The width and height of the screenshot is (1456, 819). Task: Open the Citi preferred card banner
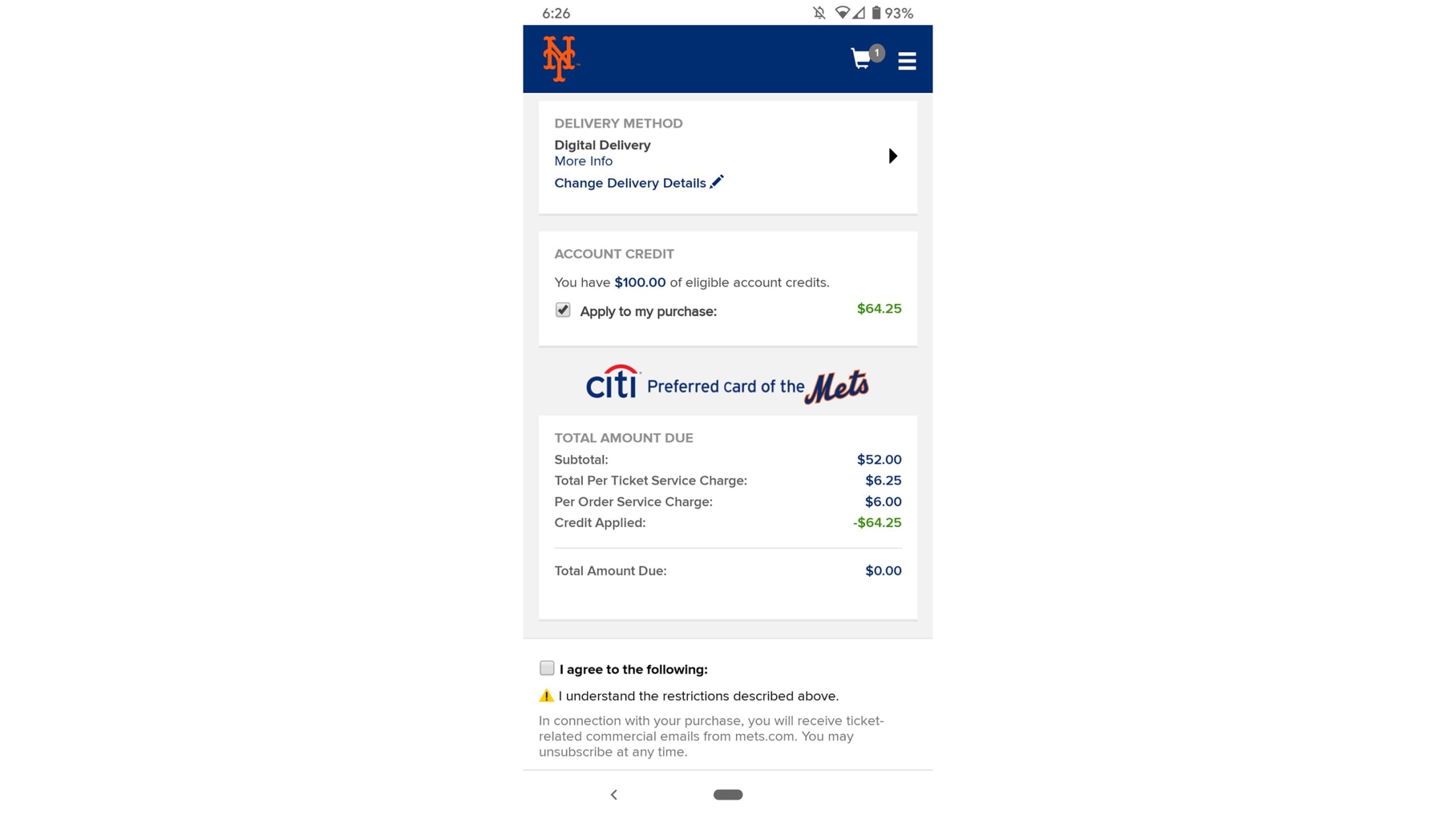(x=727, y=384)
